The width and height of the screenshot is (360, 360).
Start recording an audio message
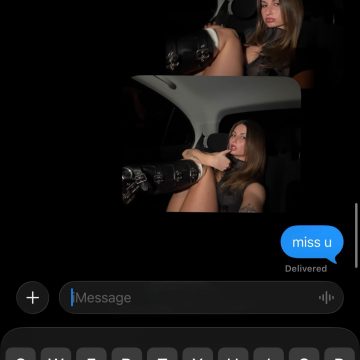click(x=326, y=298)
